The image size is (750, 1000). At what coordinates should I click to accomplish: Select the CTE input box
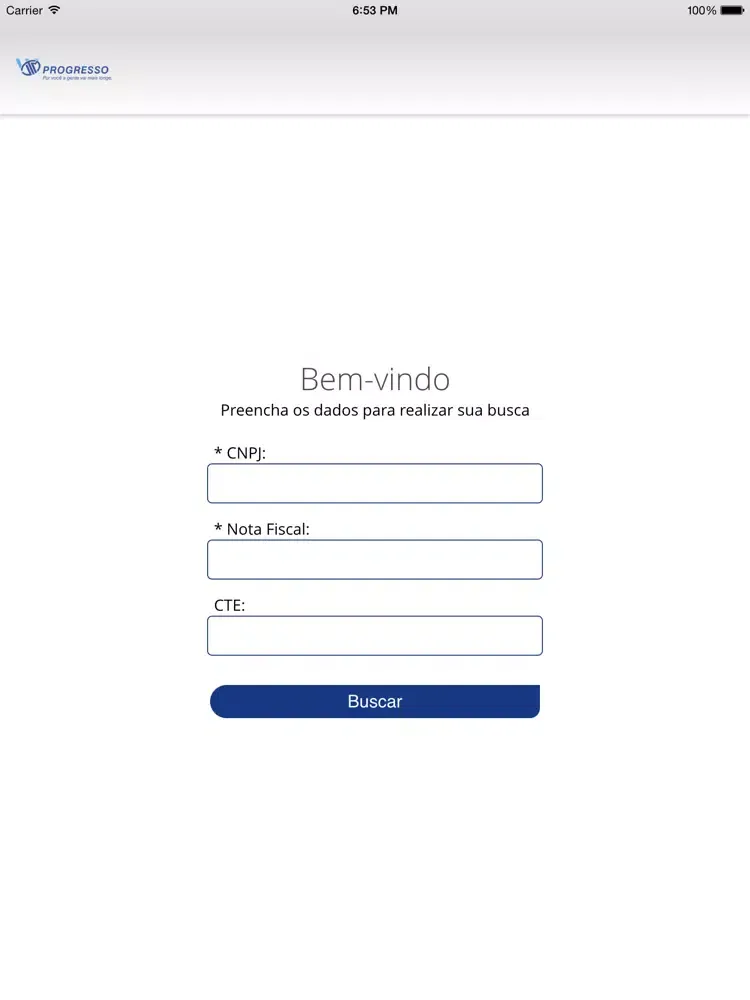(x=374, y=635)
